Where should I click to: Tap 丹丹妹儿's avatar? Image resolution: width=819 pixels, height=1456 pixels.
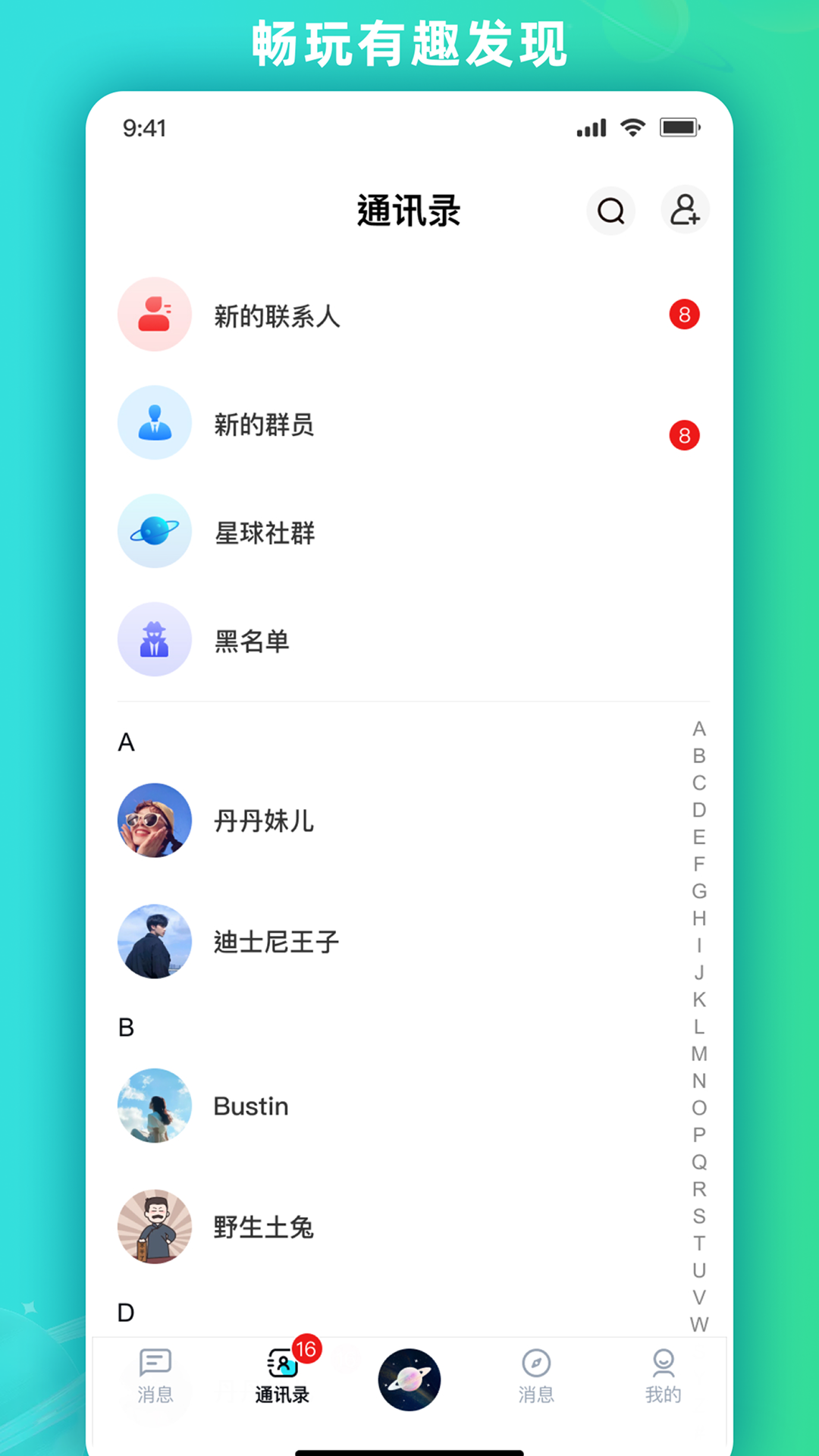coord(155,820)
